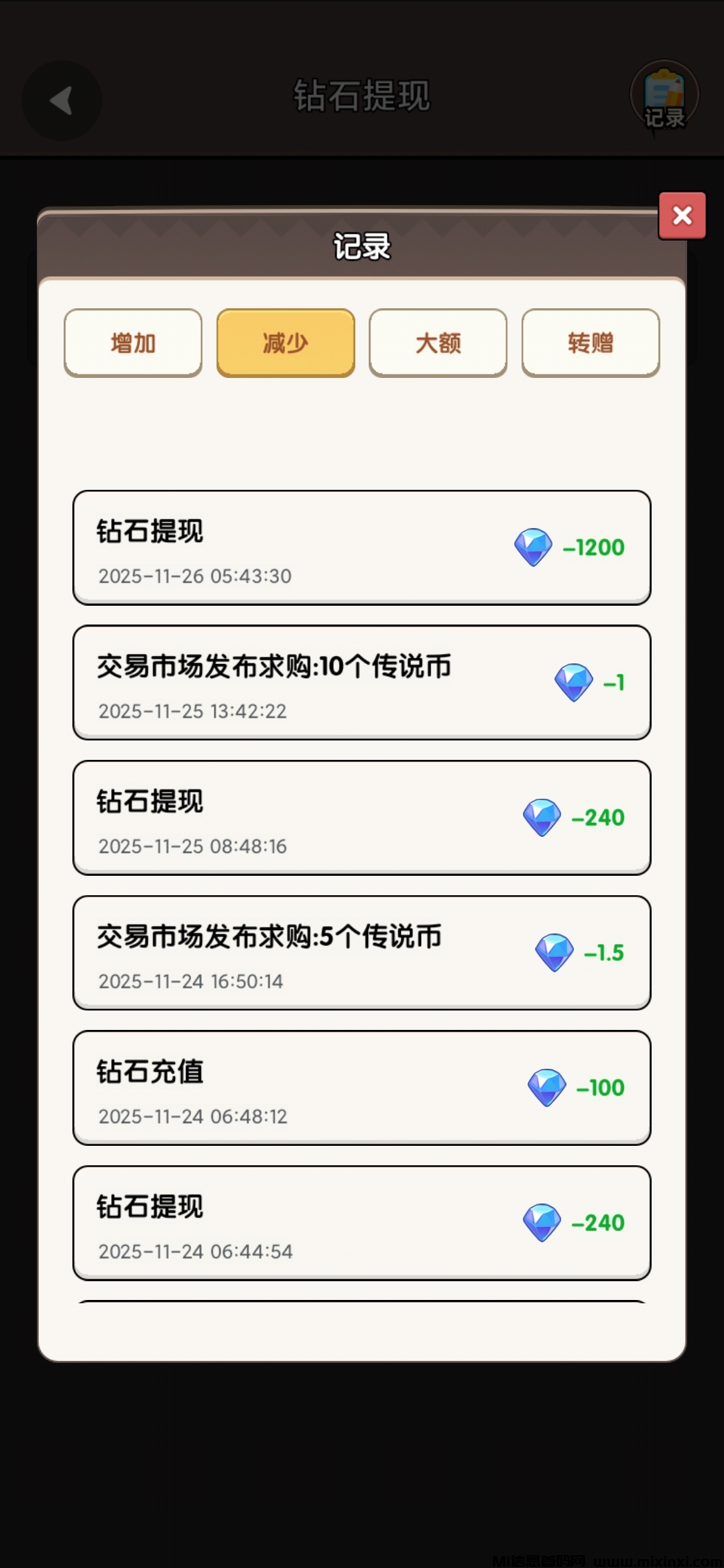724x1568 pixels.
Task: Close the 记录 dialog with the X
Action: click(682, 216)
